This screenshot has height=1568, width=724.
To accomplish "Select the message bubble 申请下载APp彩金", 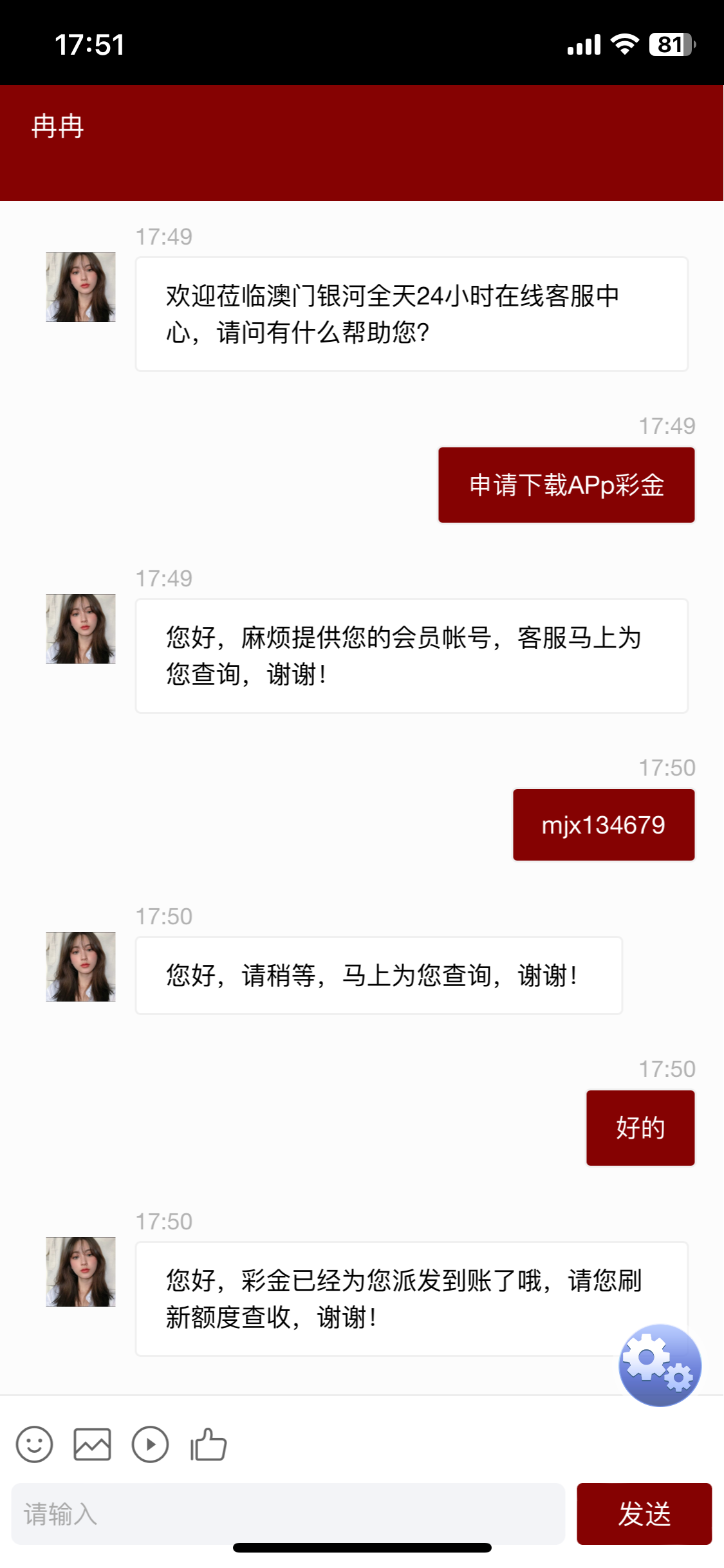I will pyautogui.click(x=566, y=484).
